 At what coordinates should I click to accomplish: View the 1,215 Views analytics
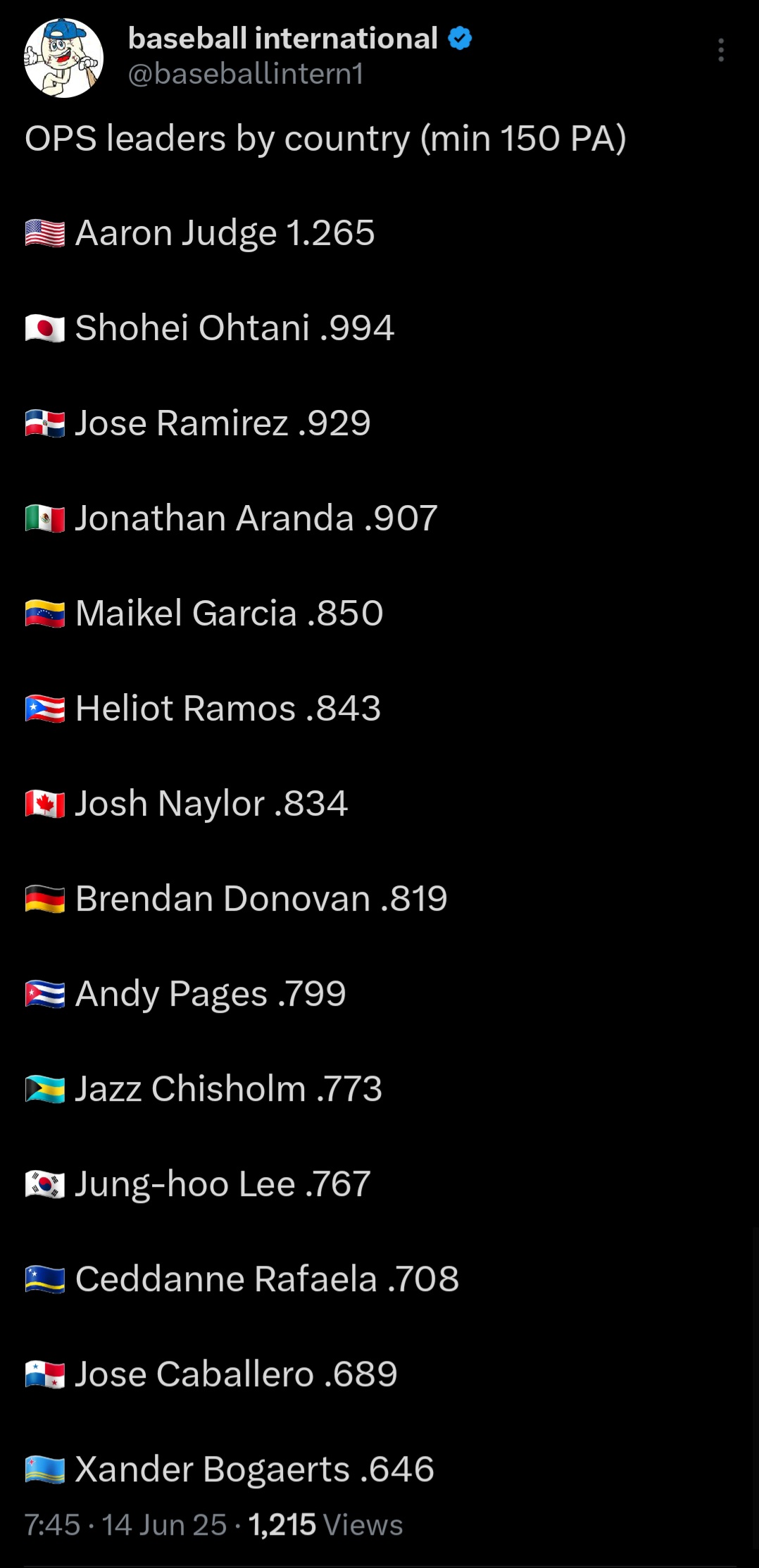[x=325, y=1525]
